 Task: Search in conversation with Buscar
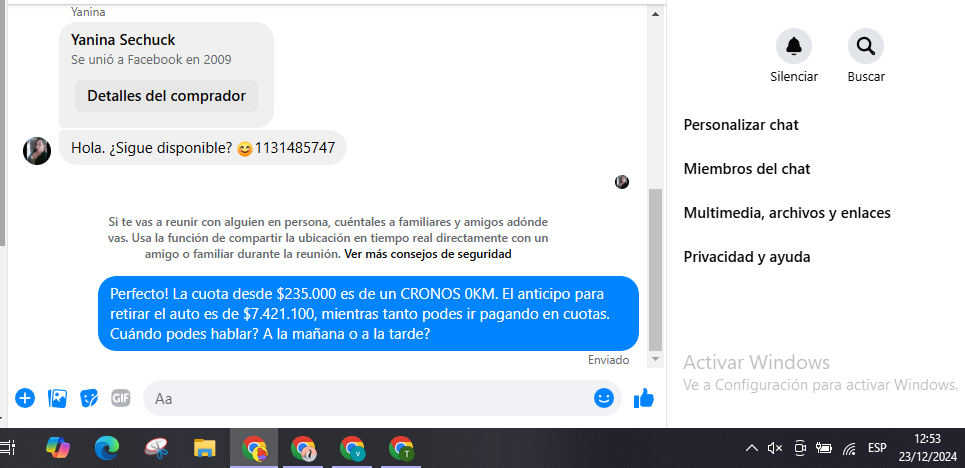pos(866,47)
